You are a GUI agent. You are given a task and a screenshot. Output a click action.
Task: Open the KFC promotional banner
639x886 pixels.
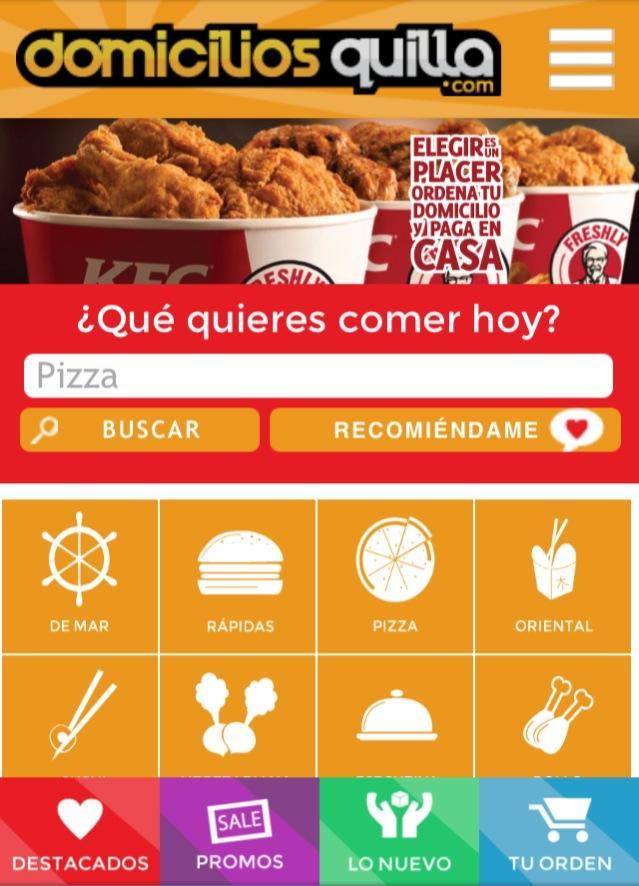click(x=318, y=200)
